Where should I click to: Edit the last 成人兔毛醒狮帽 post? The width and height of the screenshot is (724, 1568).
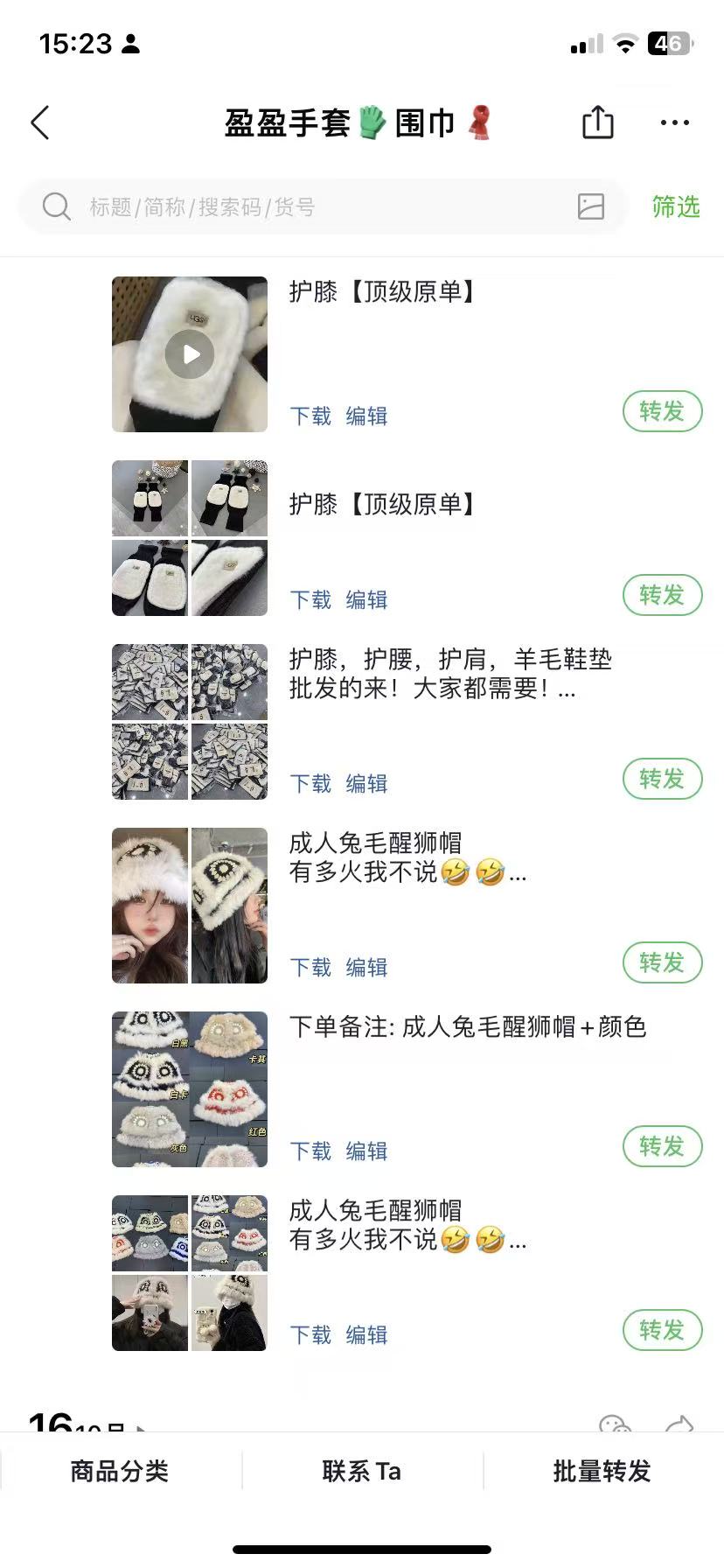click(366, 1335)
